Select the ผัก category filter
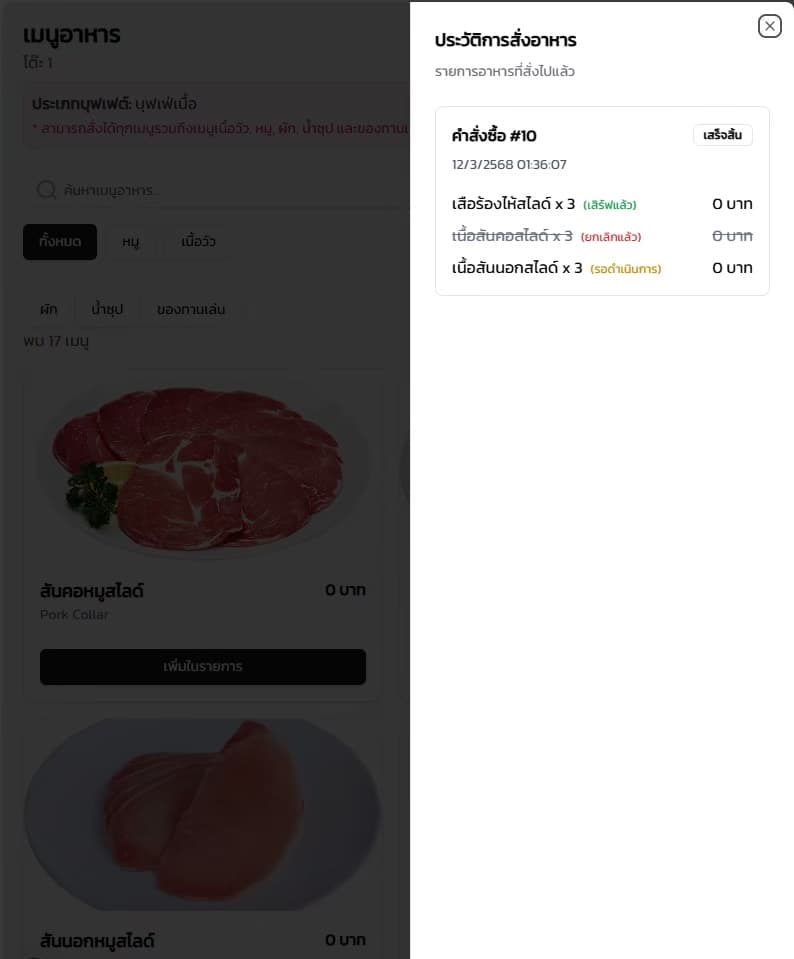This screenshot has width=794, height=959. point(48,309)
